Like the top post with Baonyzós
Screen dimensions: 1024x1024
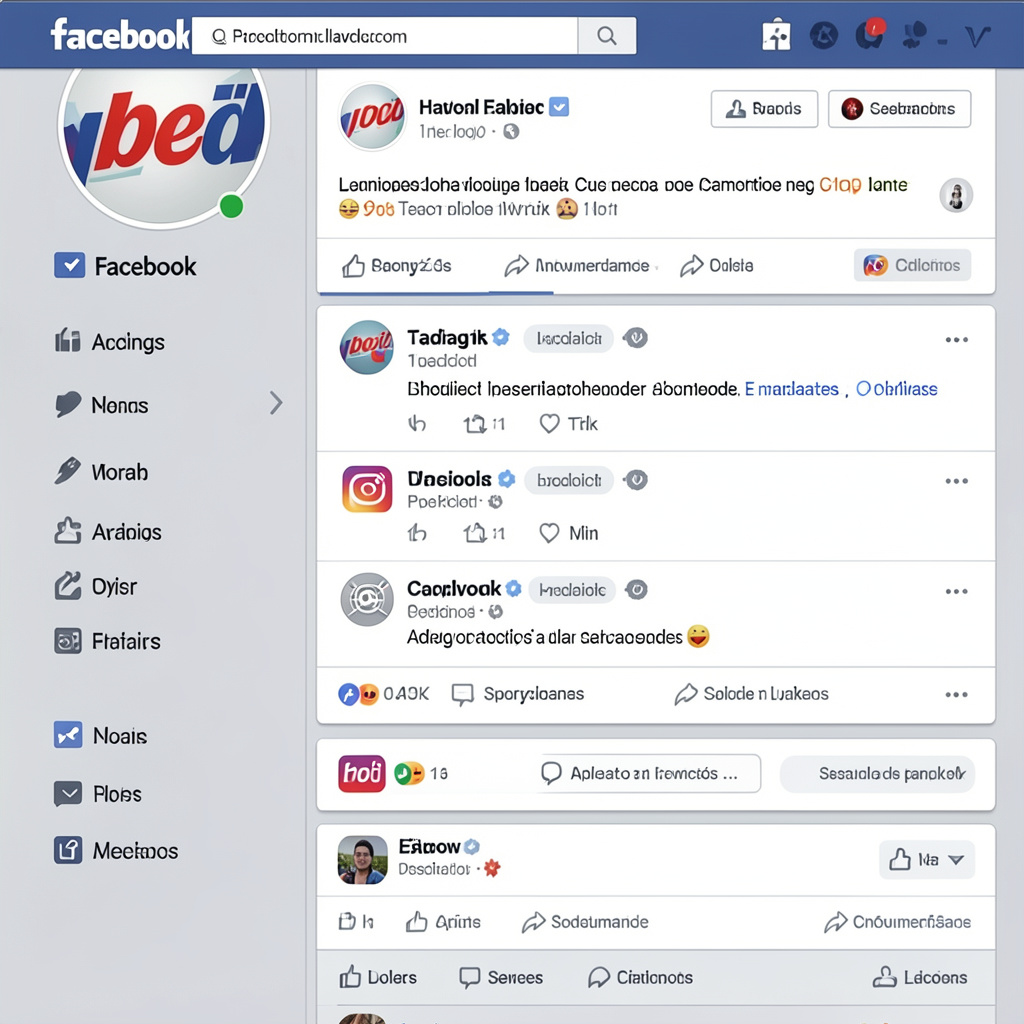[397, 266]
